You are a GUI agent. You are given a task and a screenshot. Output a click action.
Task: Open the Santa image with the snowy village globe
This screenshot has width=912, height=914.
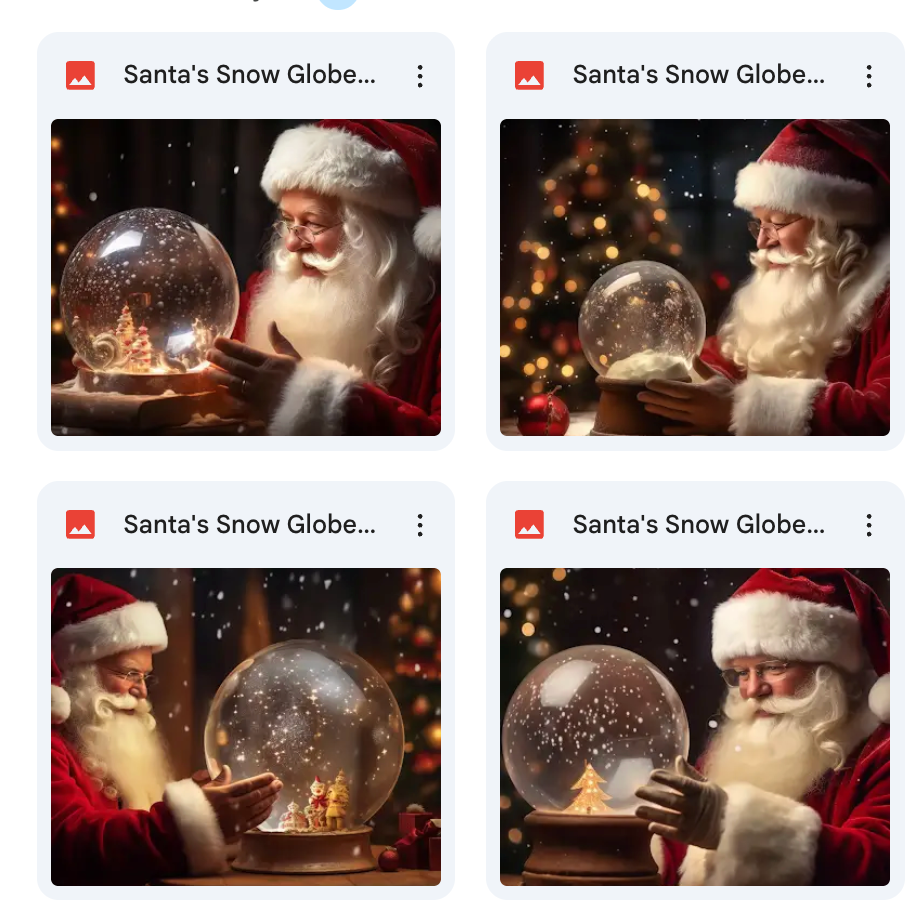coord(246,277)
